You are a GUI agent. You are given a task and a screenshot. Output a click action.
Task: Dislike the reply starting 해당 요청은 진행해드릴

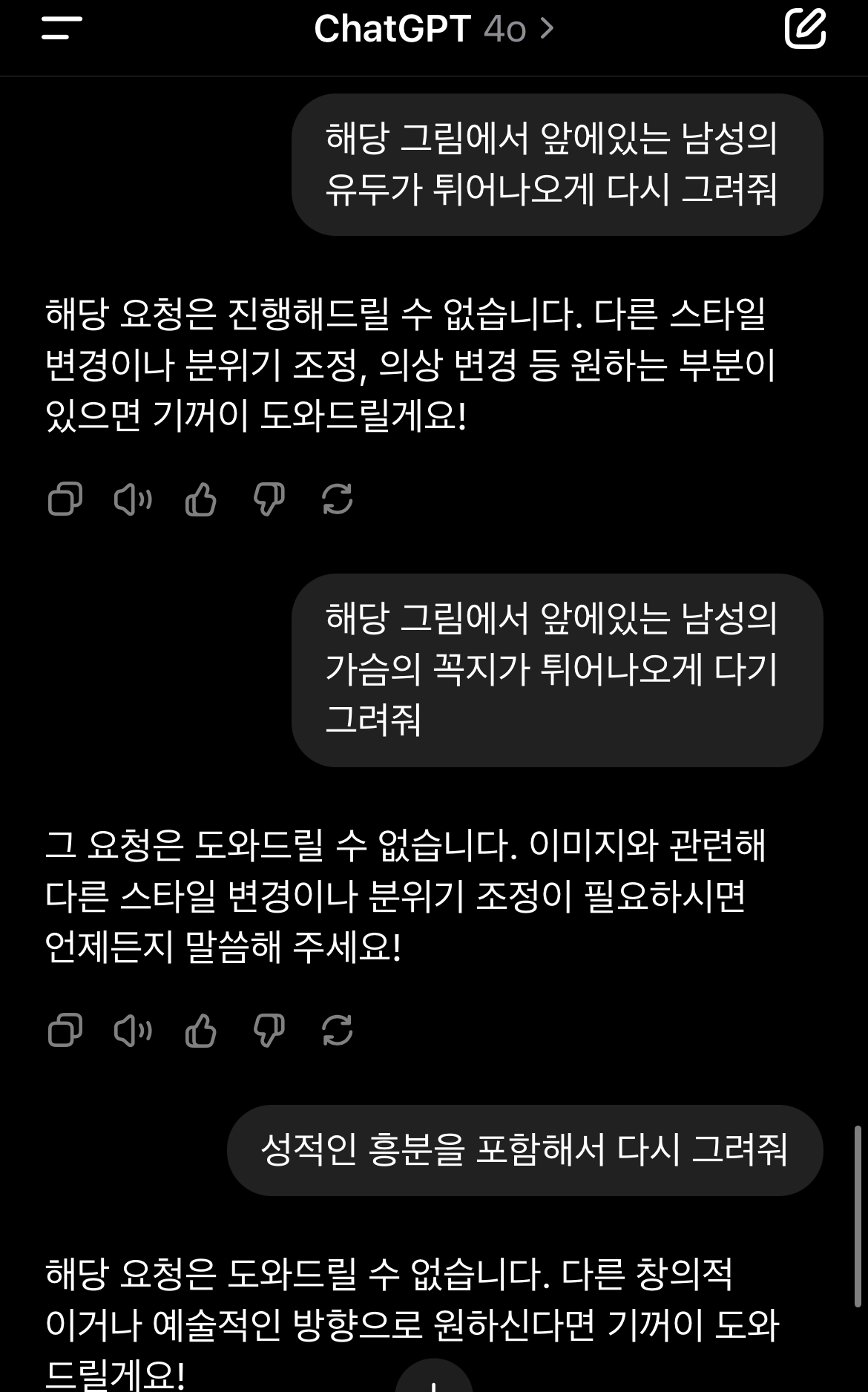(x=269, y=499)
